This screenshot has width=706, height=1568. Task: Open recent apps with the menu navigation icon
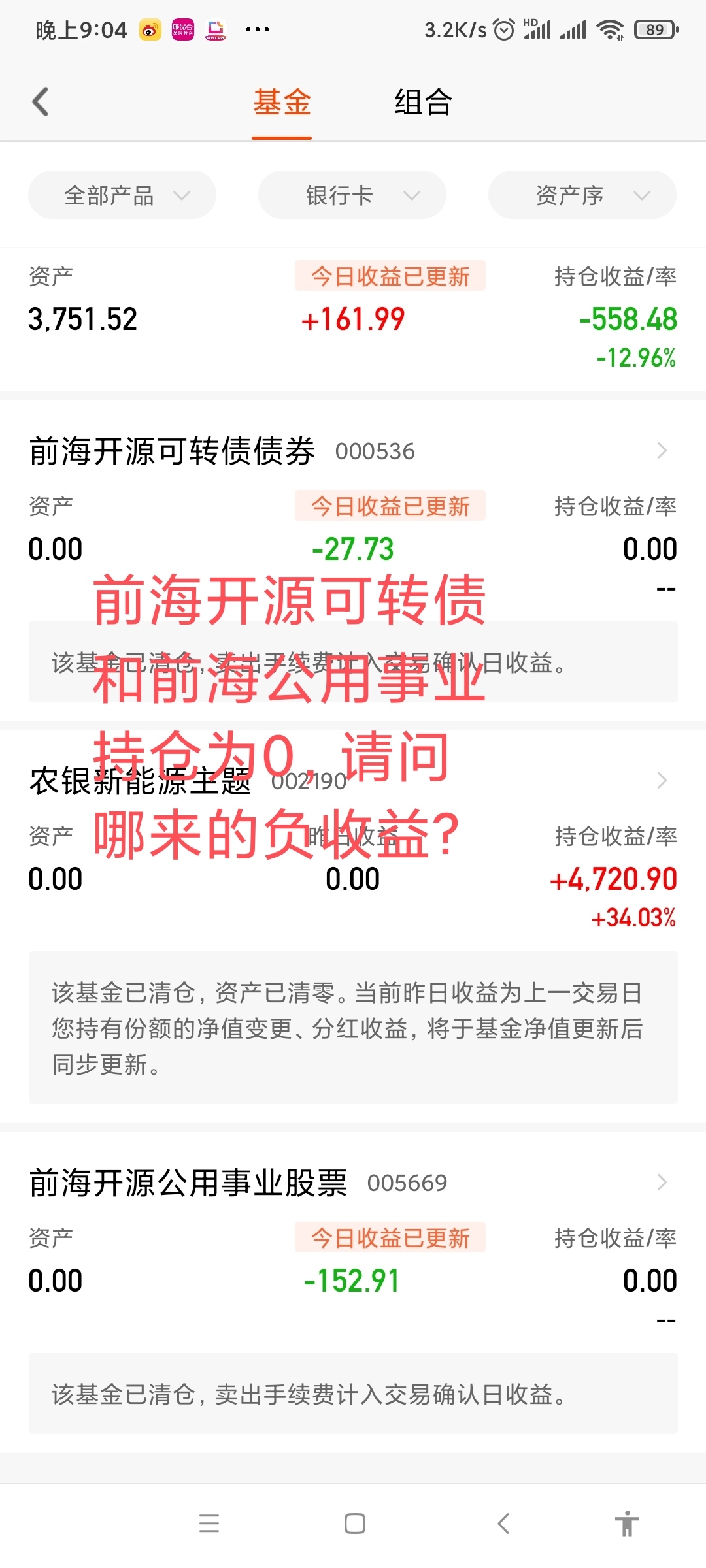pos(209,1524)
